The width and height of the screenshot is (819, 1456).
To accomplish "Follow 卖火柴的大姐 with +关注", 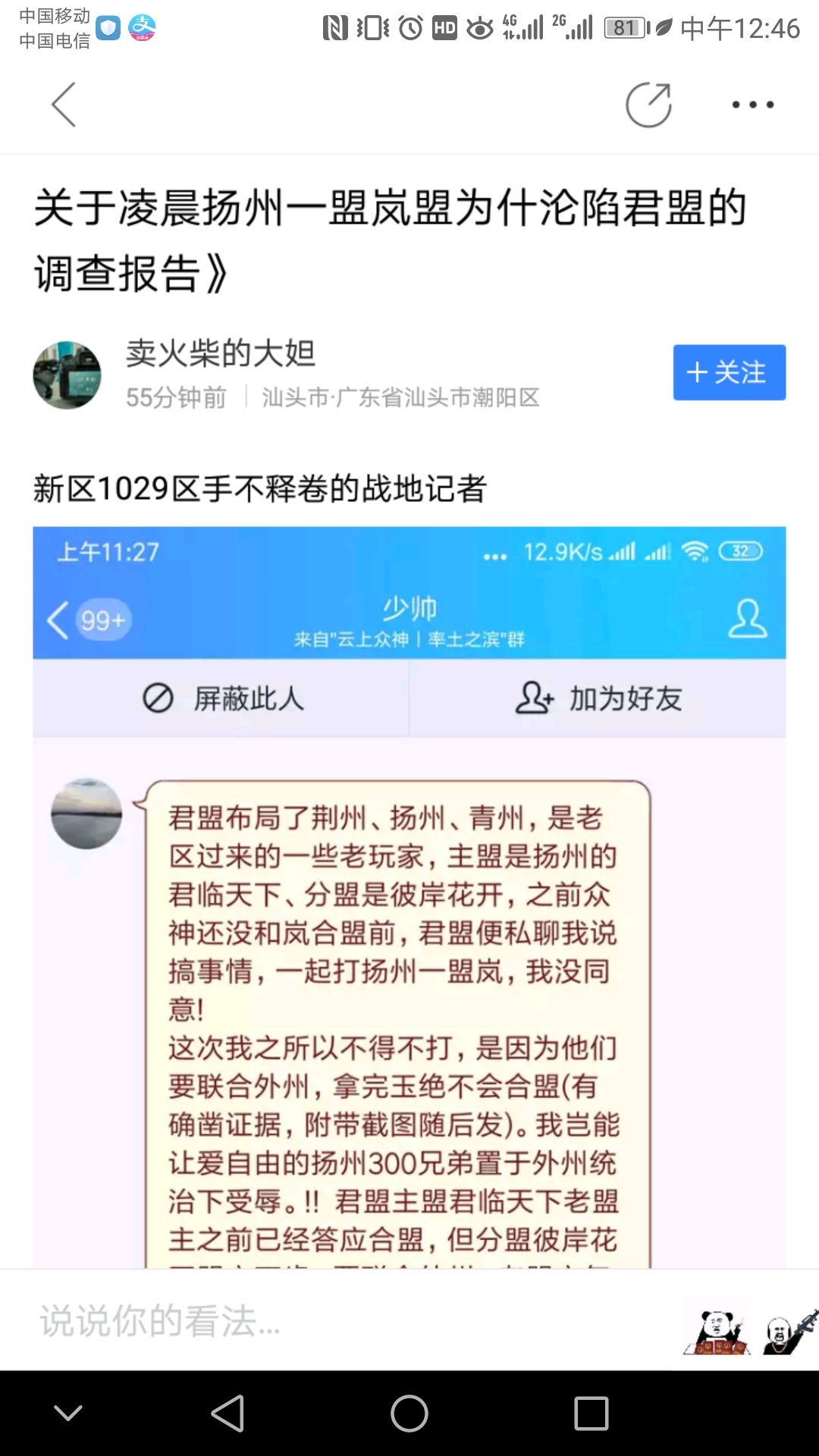I will tap(729, 372).
